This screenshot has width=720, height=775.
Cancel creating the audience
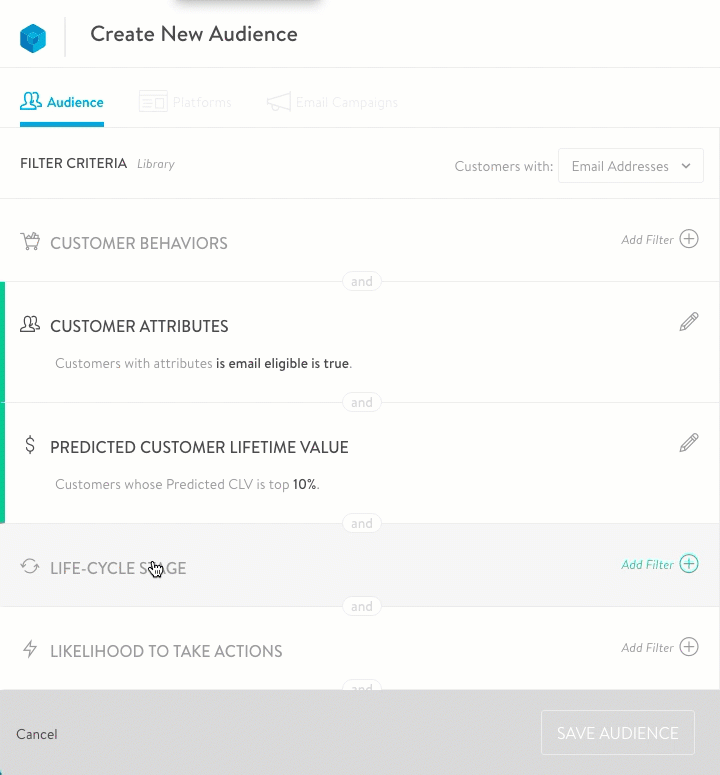37,734
